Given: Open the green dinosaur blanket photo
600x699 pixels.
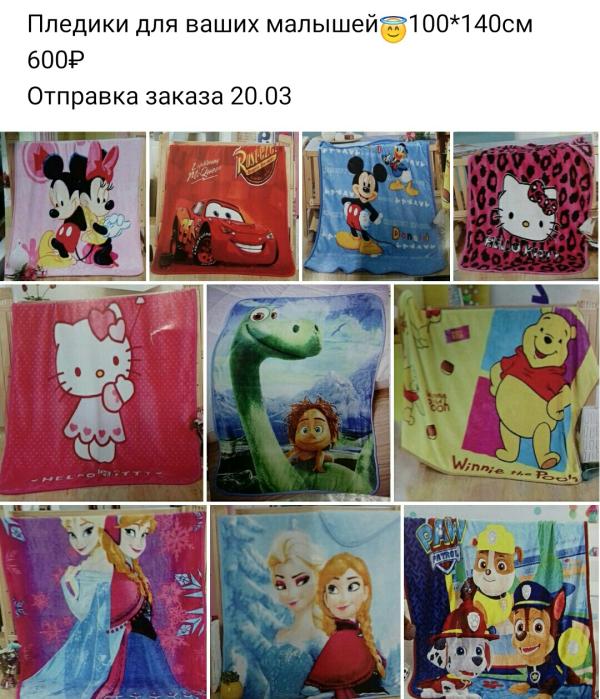Looking at the screenshot, I should click(x=299, y=393).
